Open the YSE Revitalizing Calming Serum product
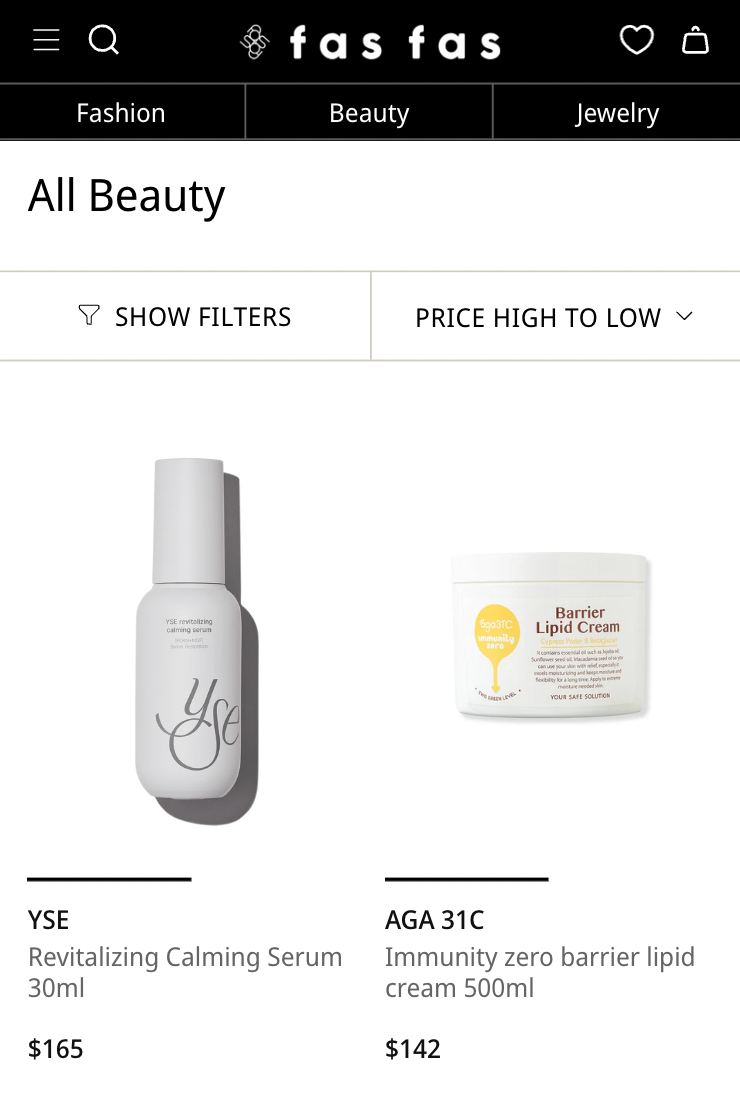 coord(190,640)
